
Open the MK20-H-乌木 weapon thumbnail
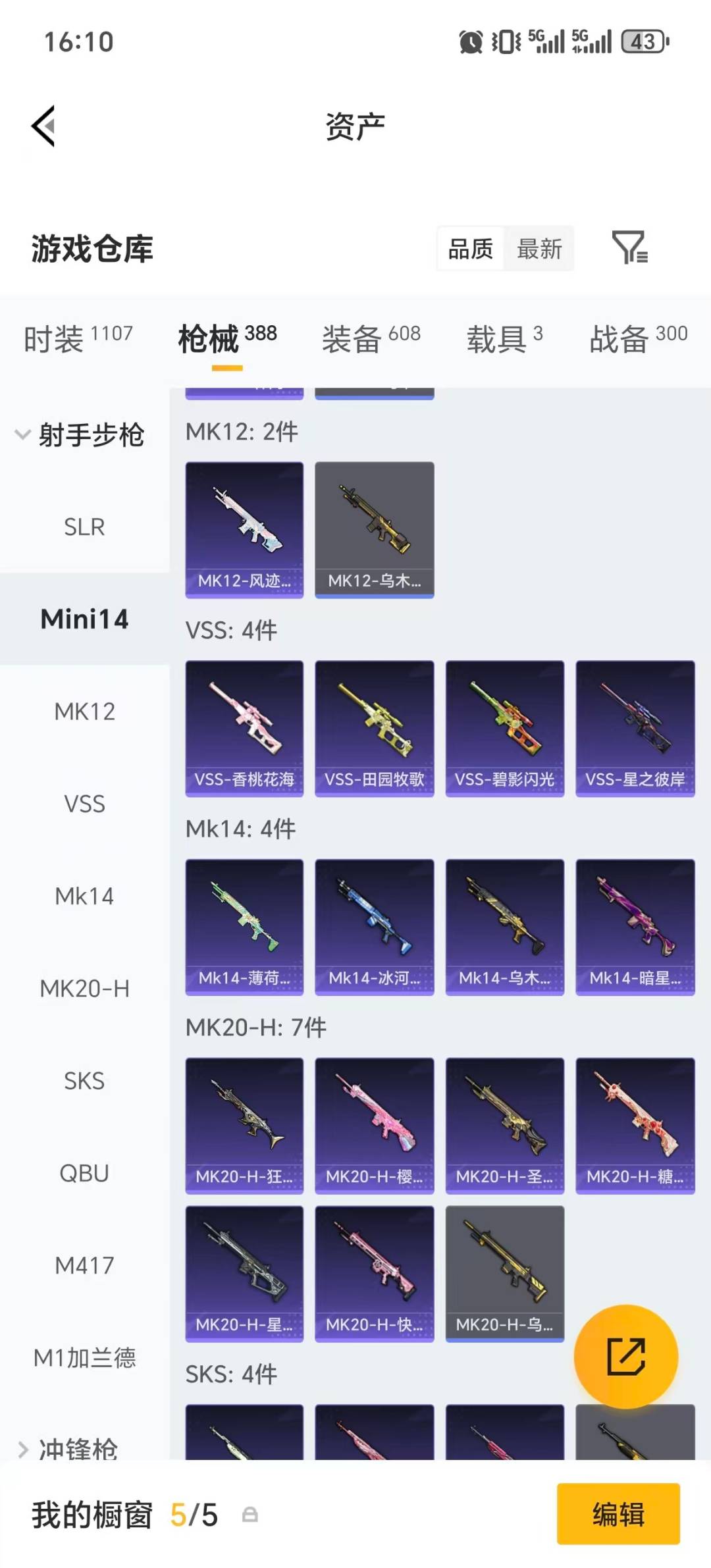[x=504, y=1270]
